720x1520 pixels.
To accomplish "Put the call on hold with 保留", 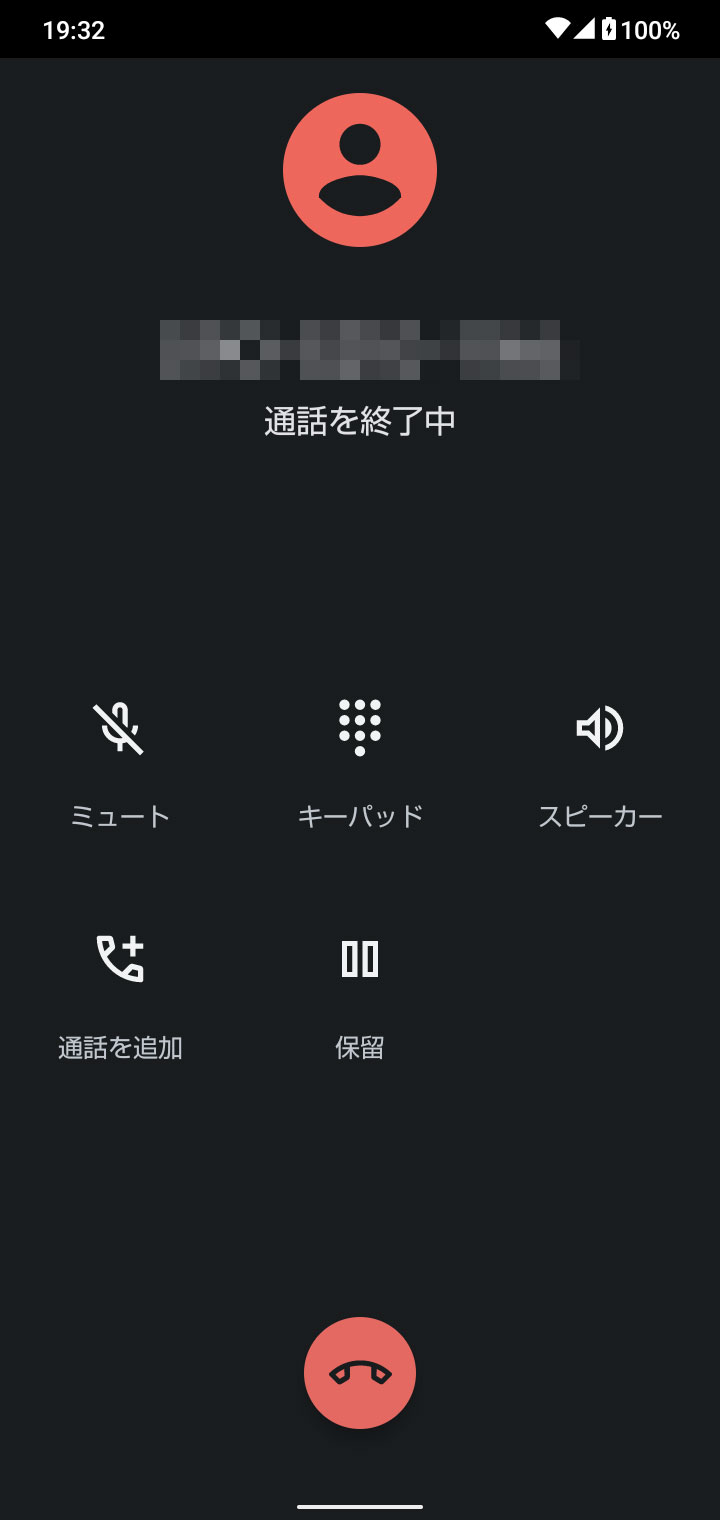I will pos(360,959).
